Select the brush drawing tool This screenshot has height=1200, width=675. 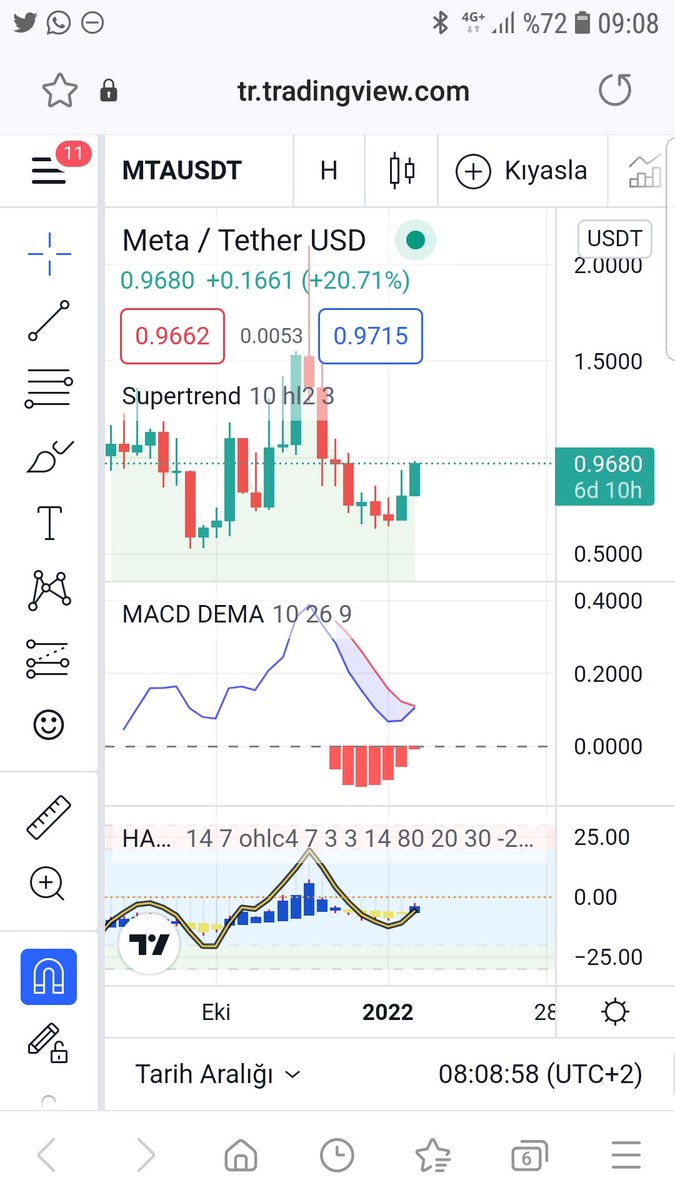[x=49, y=455]
